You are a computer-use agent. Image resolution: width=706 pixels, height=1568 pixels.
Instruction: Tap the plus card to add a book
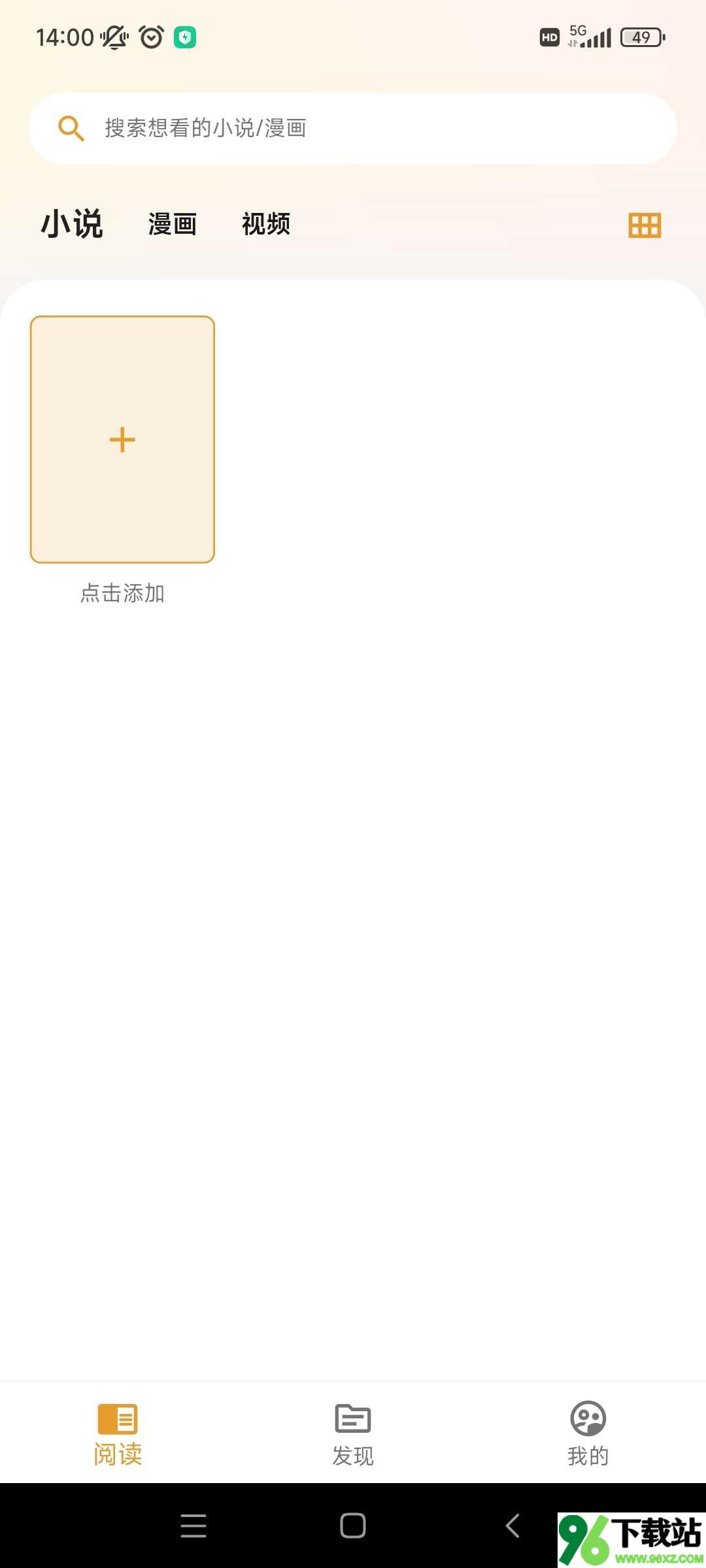pyautogui.click(x=122, y=440)
